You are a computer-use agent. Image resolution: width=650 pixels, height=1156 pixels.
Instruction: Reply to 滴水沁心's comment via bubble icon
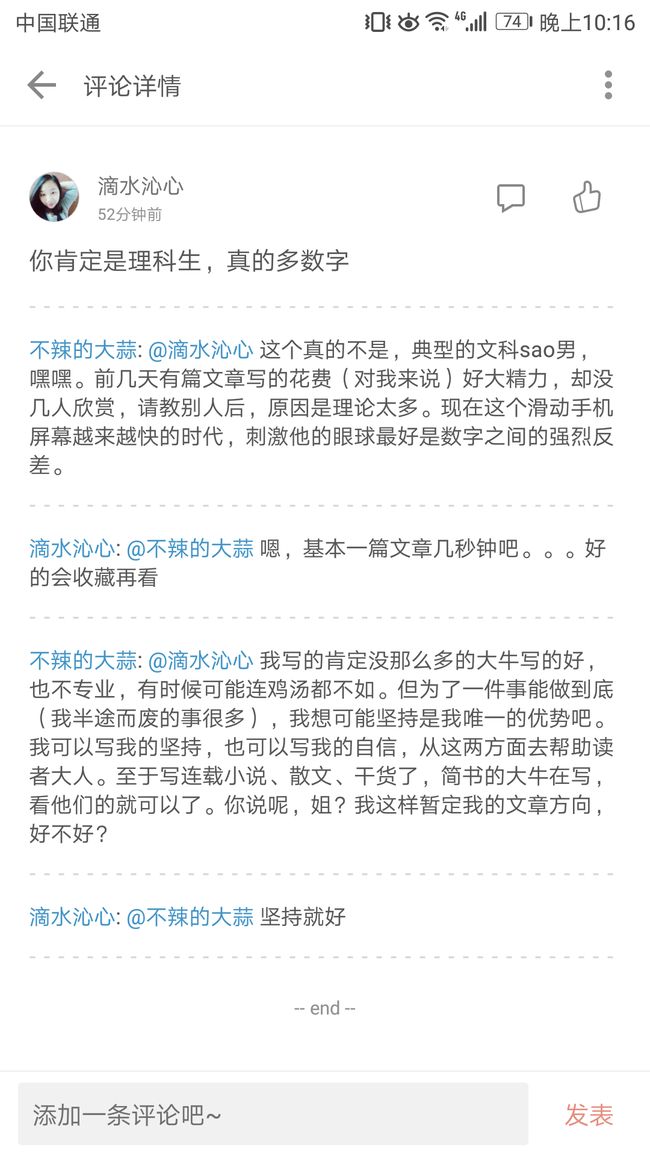point(511,198)
